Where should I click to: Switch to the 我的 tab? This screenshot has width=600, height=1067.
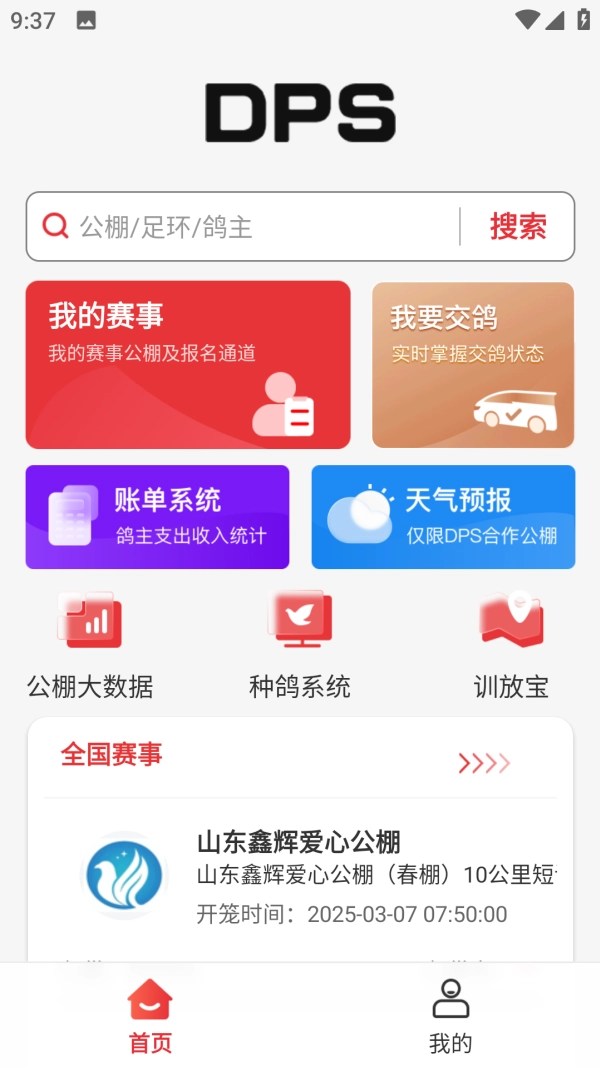pos(450,1016)
